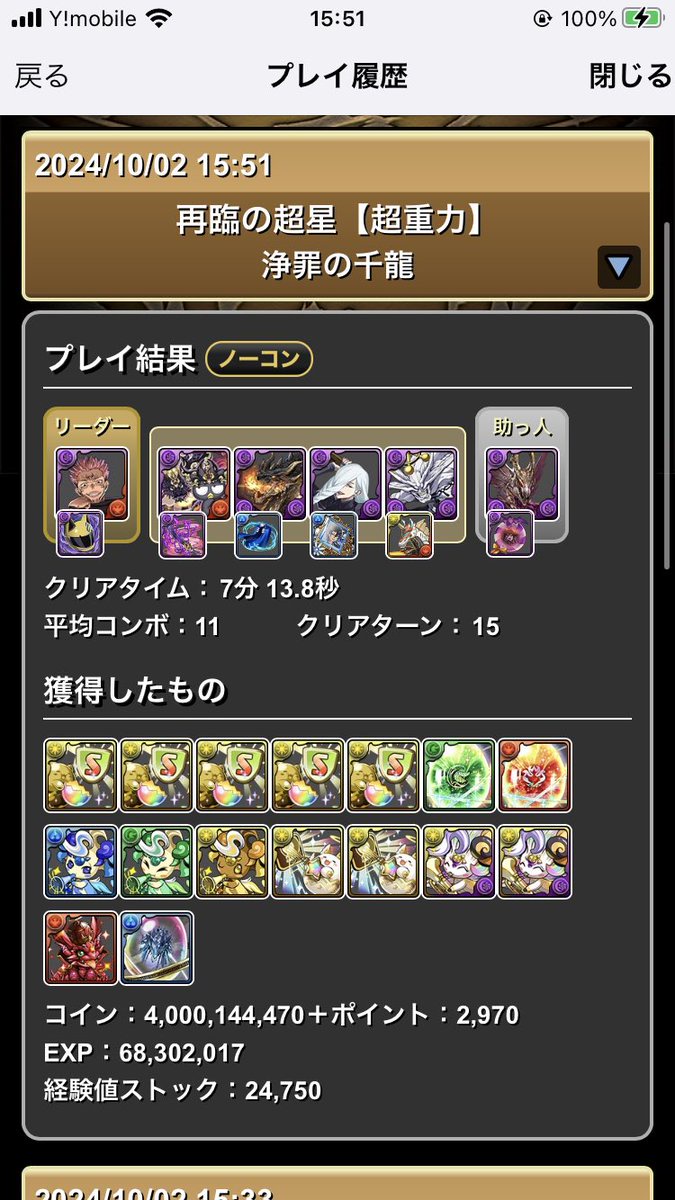This screenshot has height=1200, width=675.
Task: Go back with the 戻る button
Action: point(41,76)
